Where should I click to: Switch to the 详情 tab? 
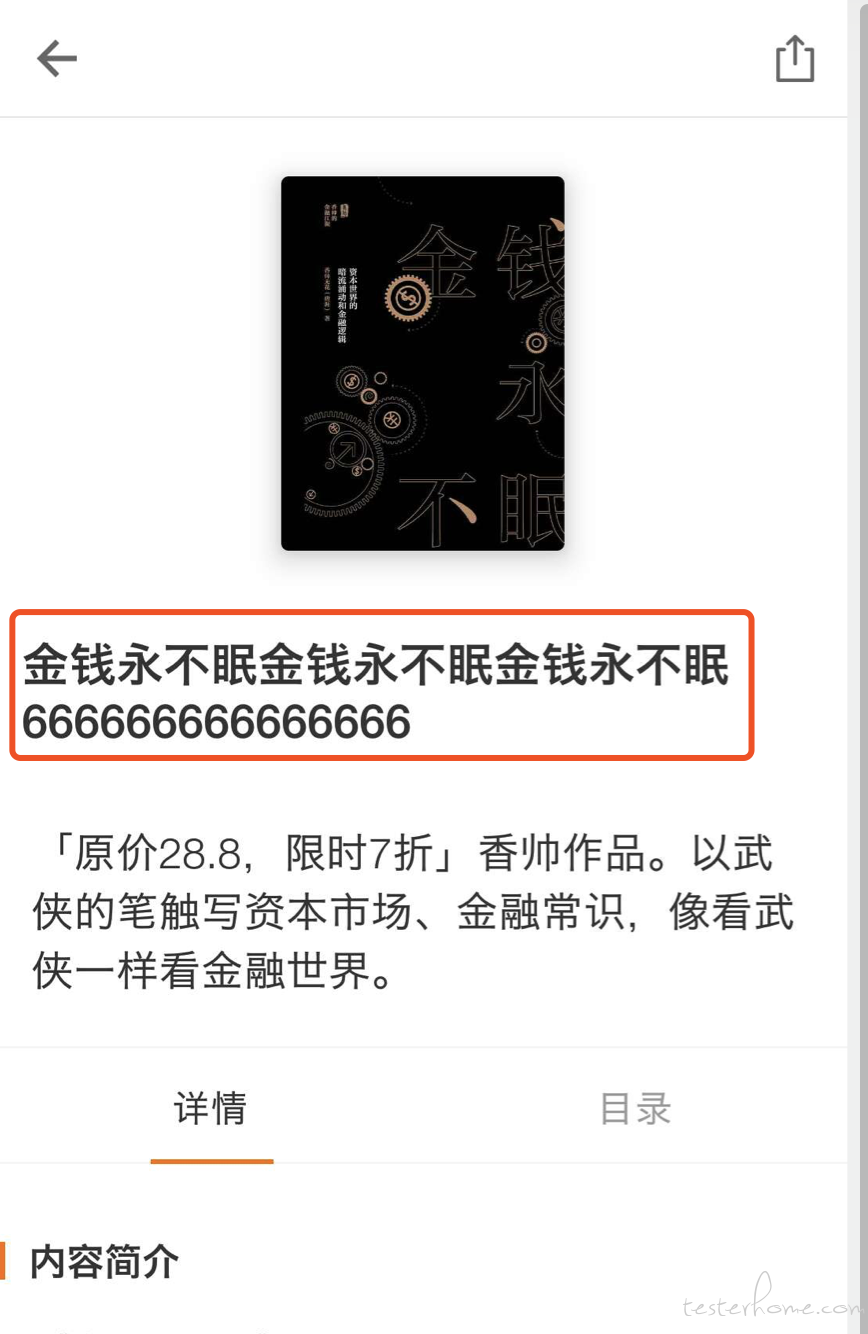pyautogui.click(x=210, y=1109)
